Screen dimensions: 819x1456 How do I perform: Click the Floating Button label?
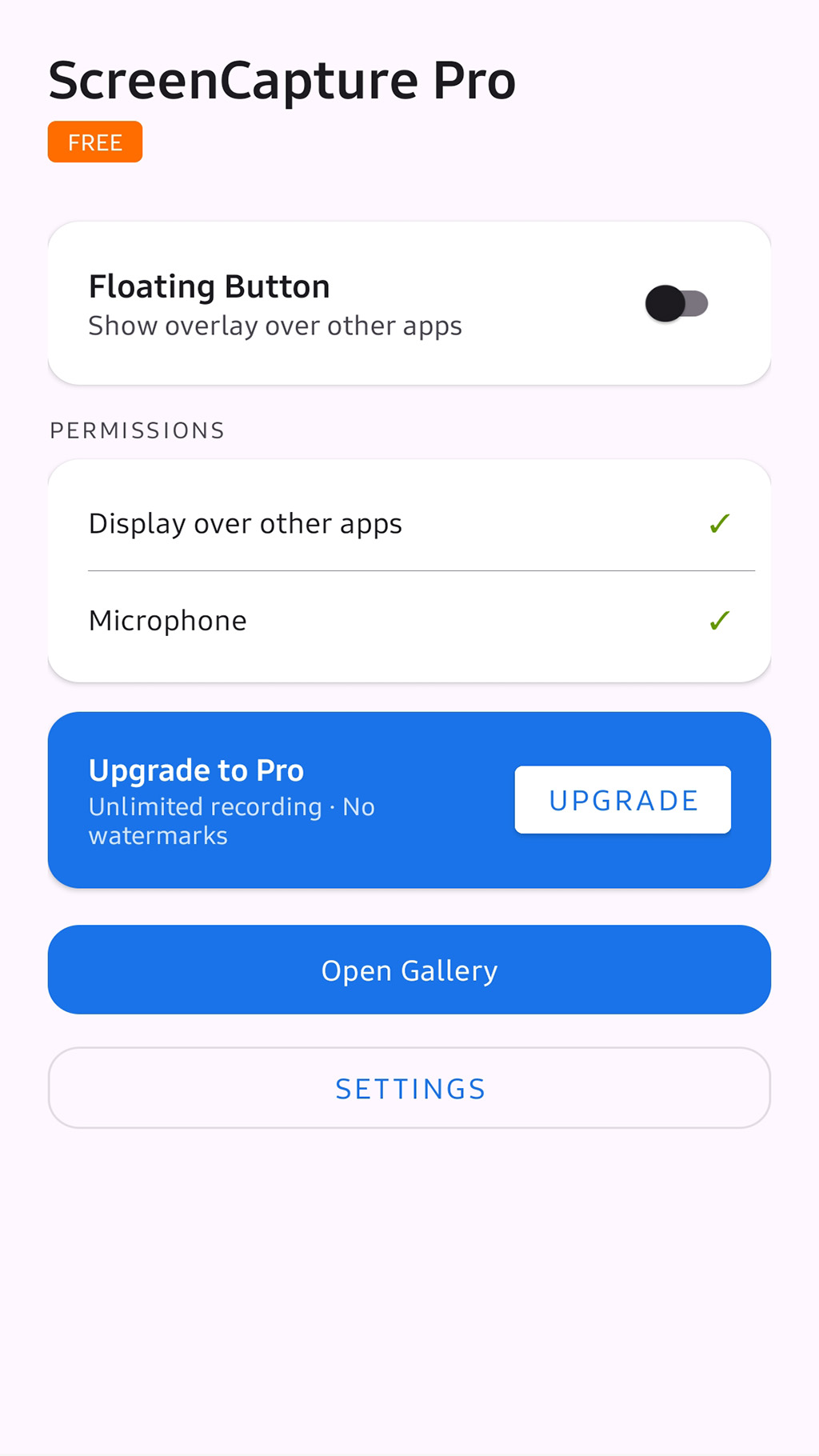point(209,286)
